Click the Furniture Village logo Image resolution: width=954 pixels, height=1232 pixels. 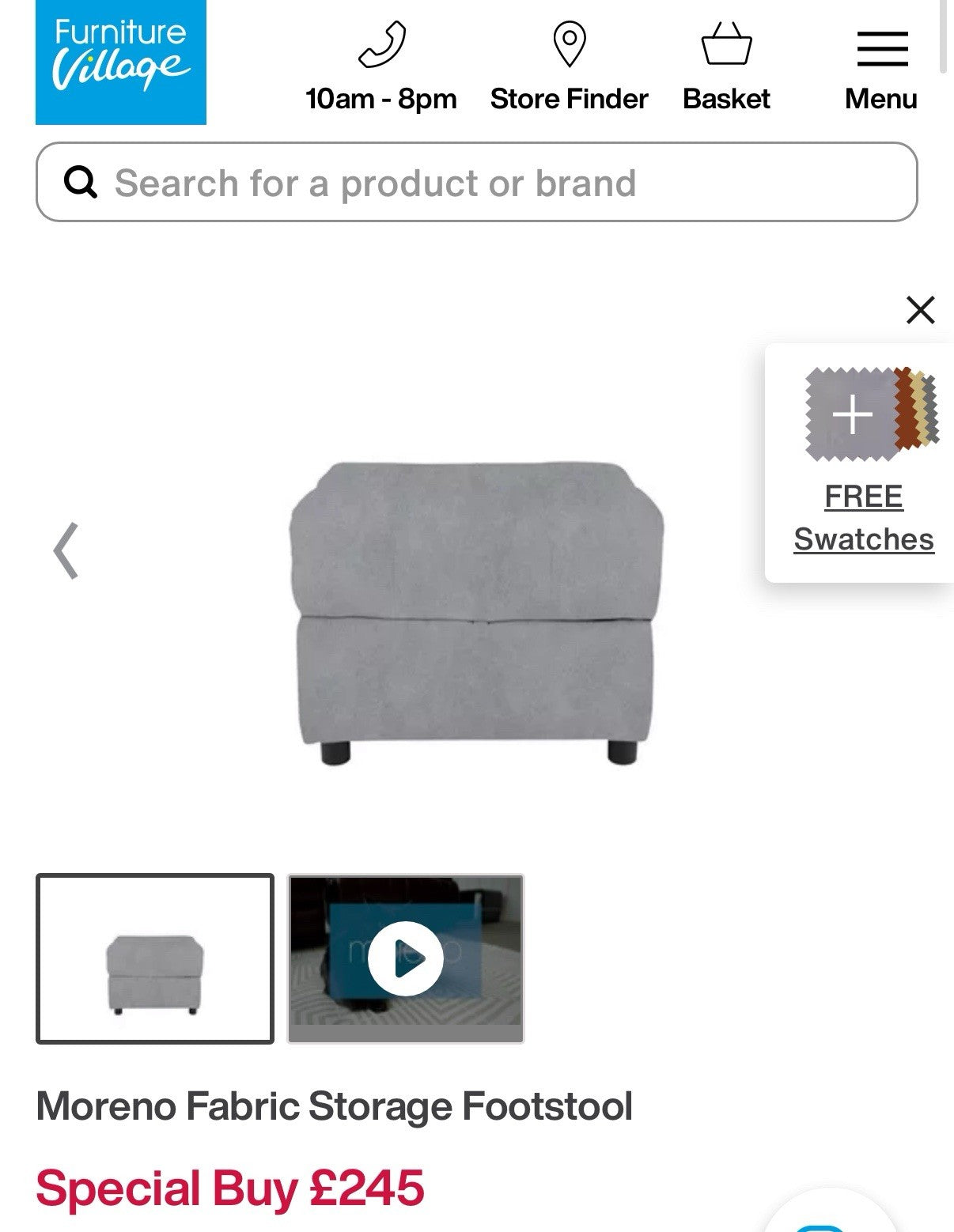click(120, 62)
